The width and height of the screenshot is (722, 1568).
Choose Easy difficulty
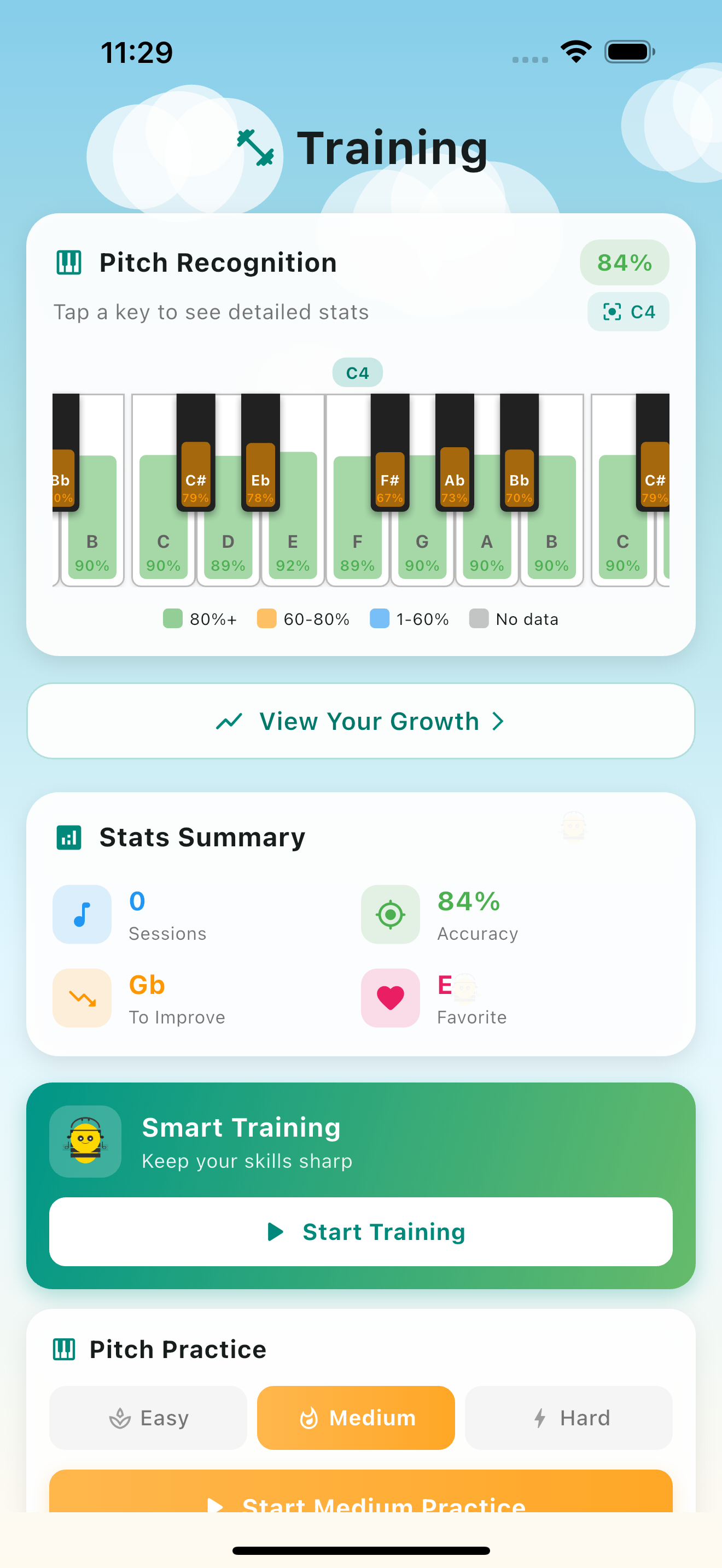pos(148,1418)
